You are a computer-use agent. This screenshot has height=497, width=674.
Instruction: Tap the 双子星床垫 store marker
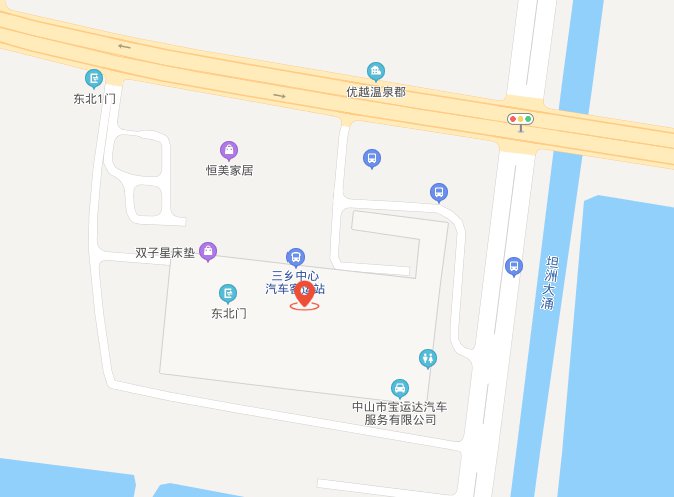coord(208,251)
